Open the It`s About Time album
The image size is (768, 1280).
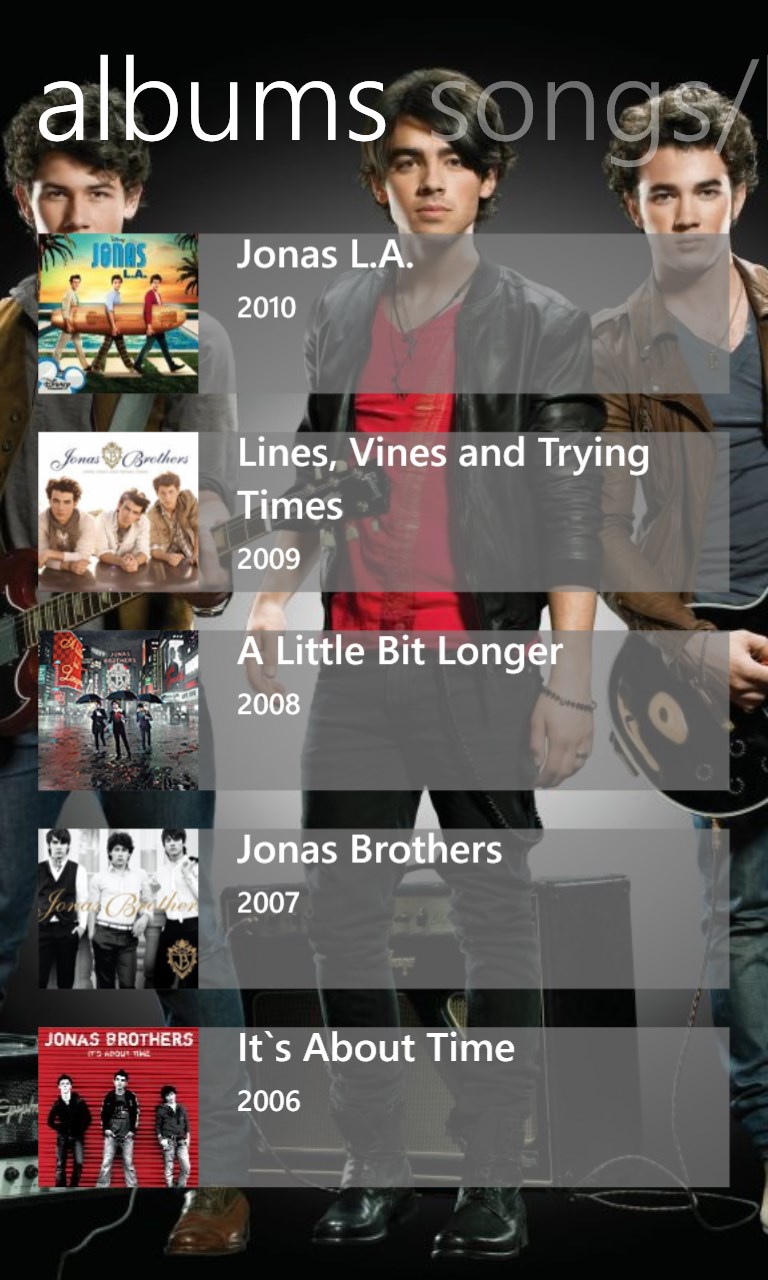[x=383, y=1107]
